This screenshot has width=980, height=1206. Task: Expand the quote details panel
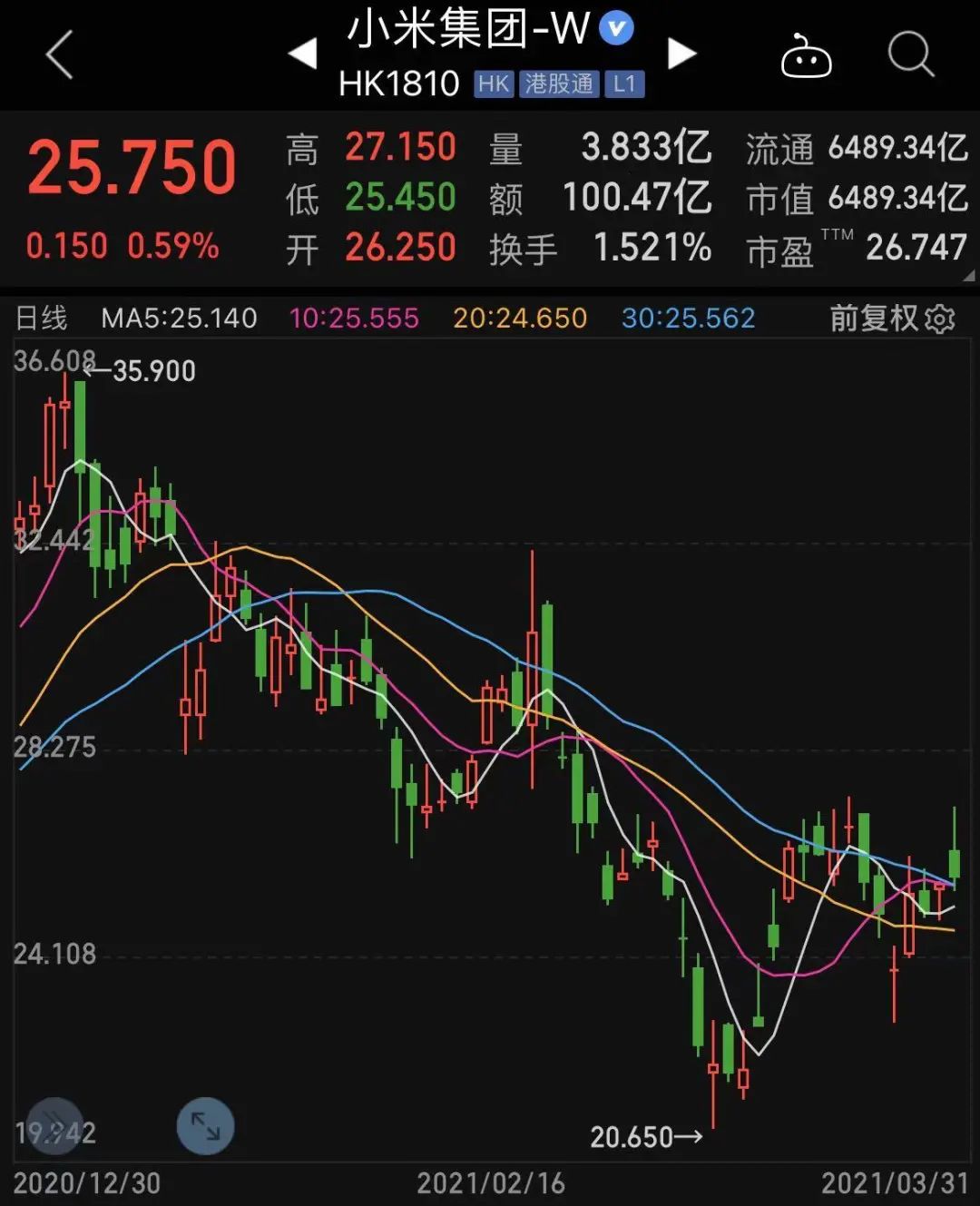pos(967,276)
